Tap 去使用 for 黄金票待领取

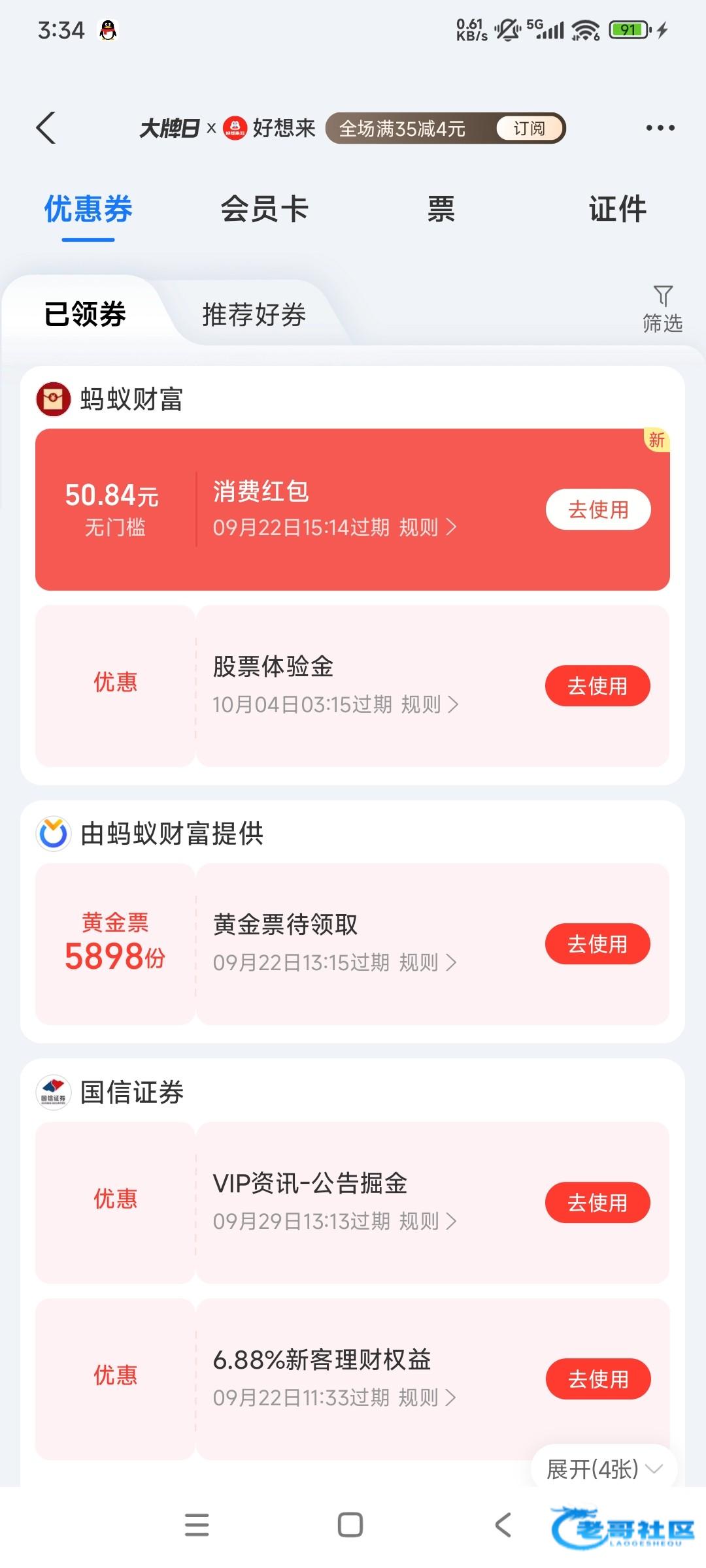[x=597, y=944]
